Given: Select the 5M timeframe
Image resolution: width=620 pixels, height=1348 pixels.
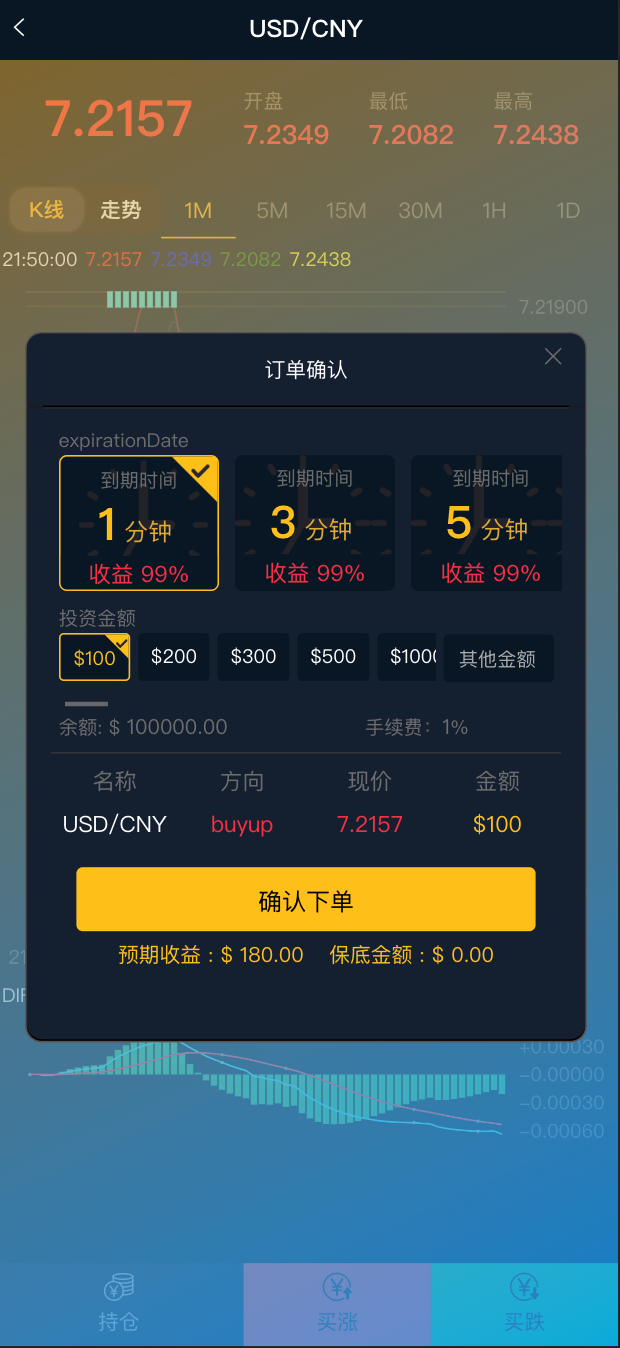Looking at the screenshot, I should click(272, 211).
